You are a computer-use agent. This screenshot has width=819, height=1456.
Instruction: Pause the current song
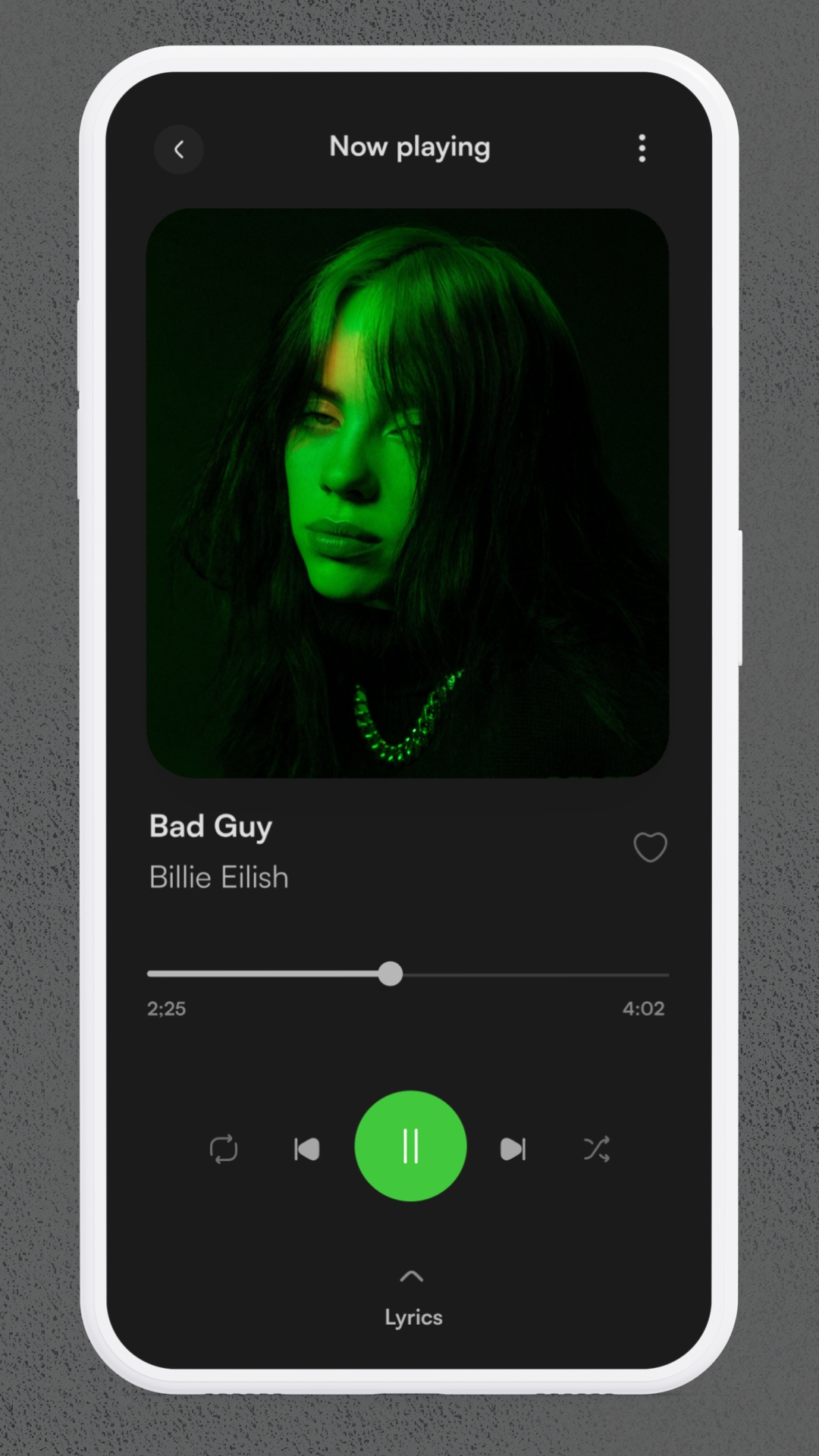coord(410,1146)
